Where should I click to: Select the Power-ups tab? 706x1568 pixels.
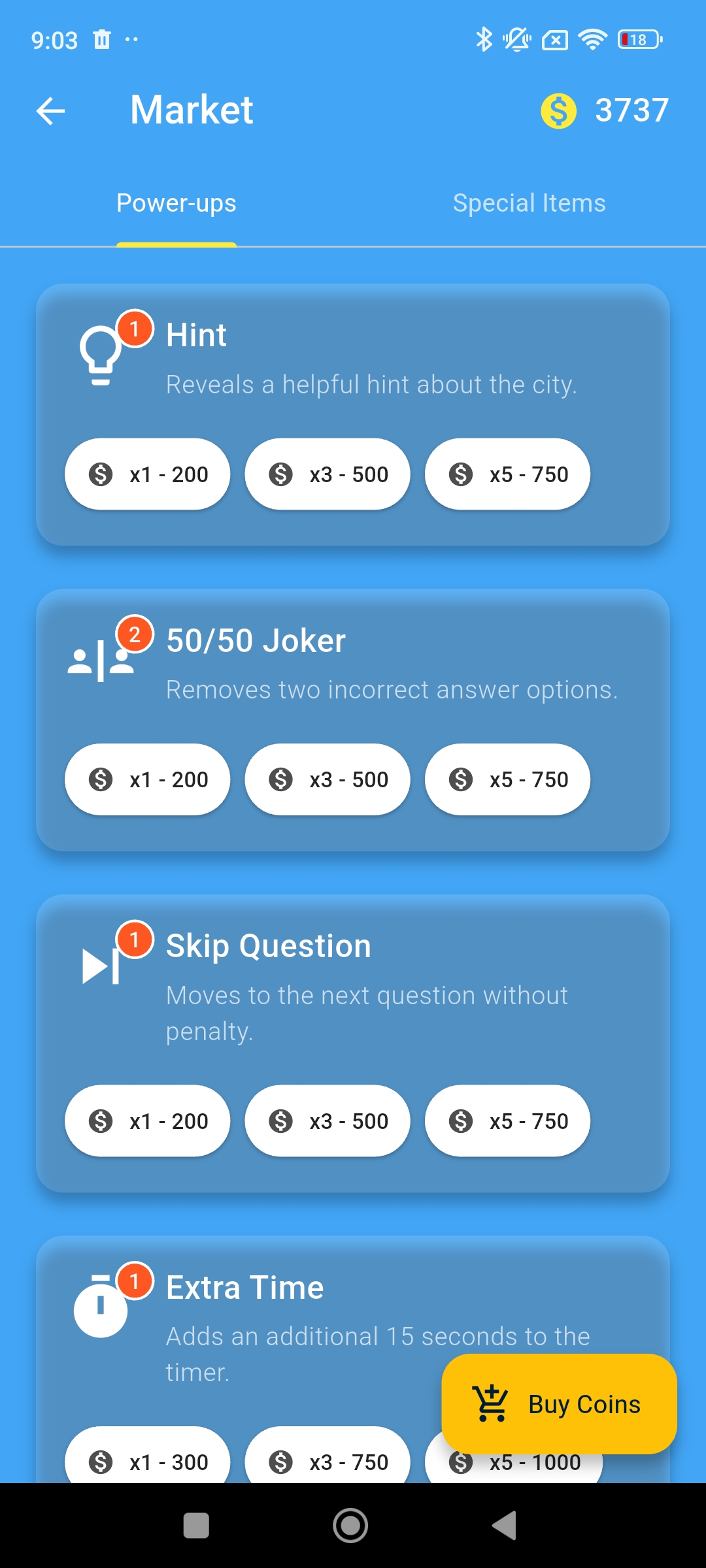[175, 203]
